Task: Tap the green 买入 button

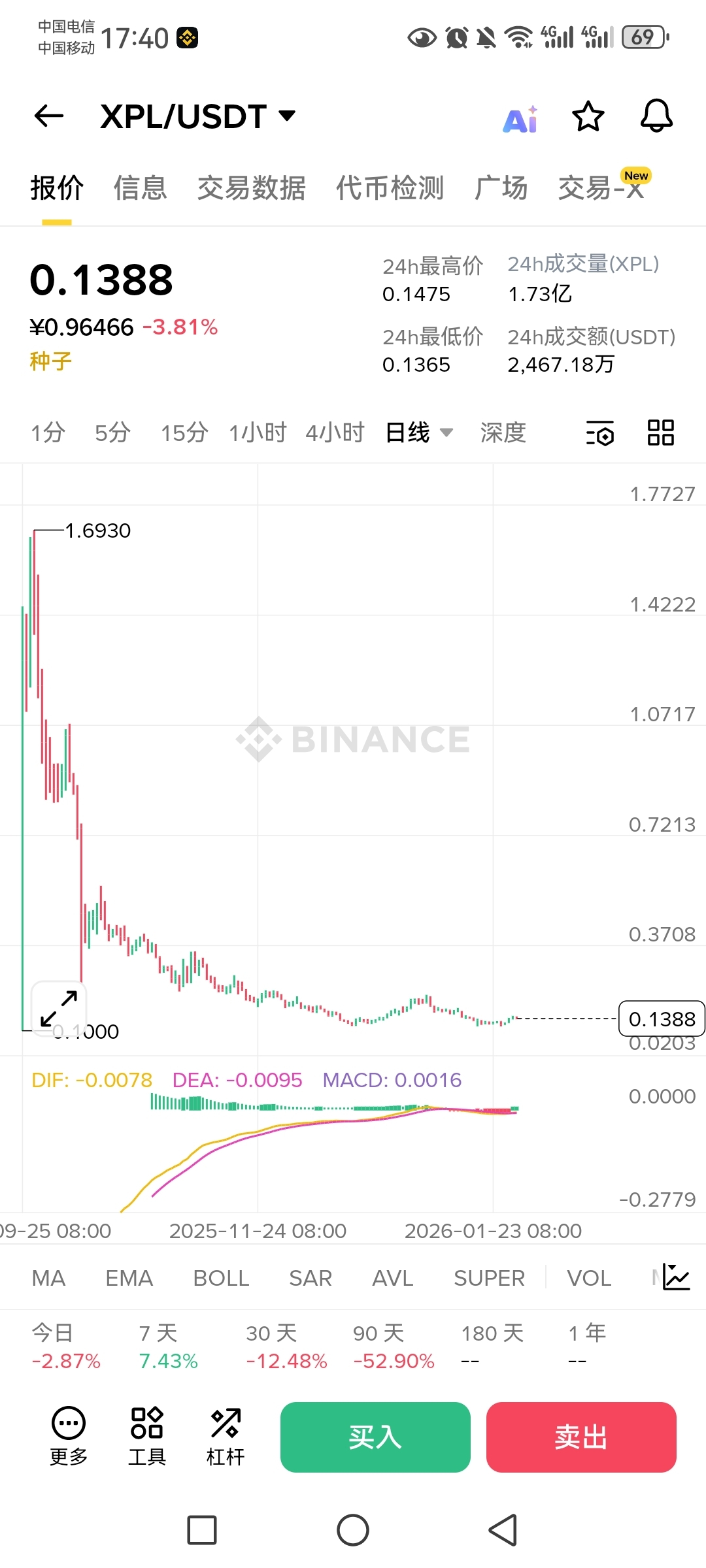Action: (375, 1437)
